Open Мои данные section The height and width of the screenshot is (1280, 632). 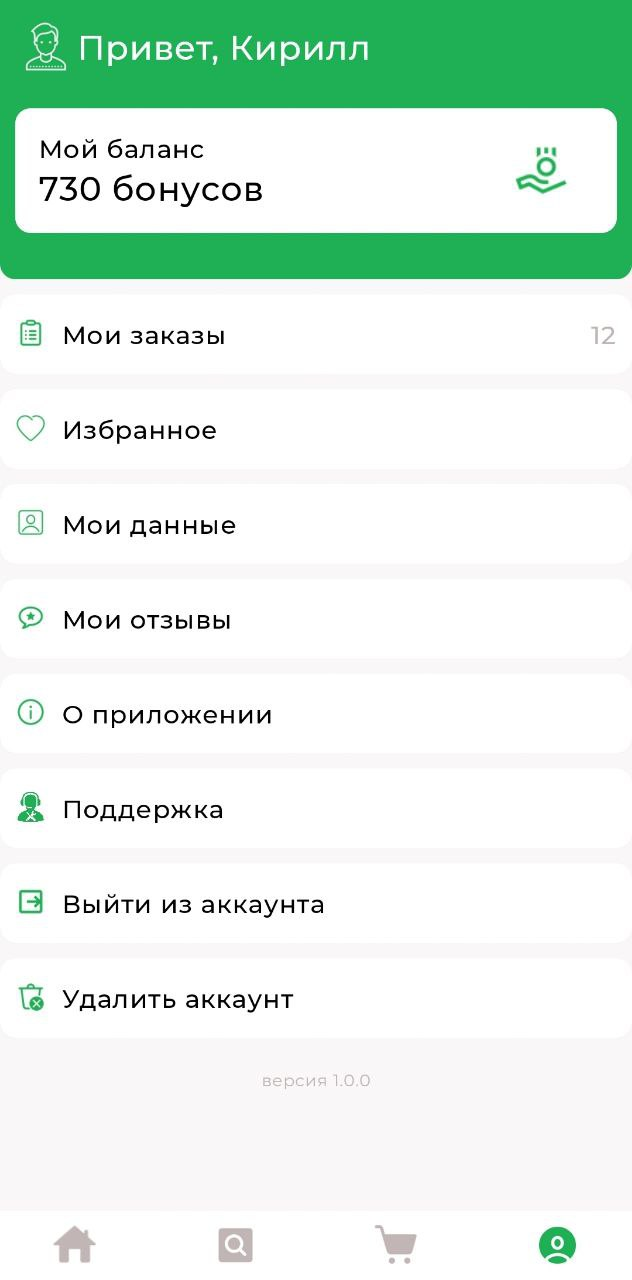pos(315,525)
